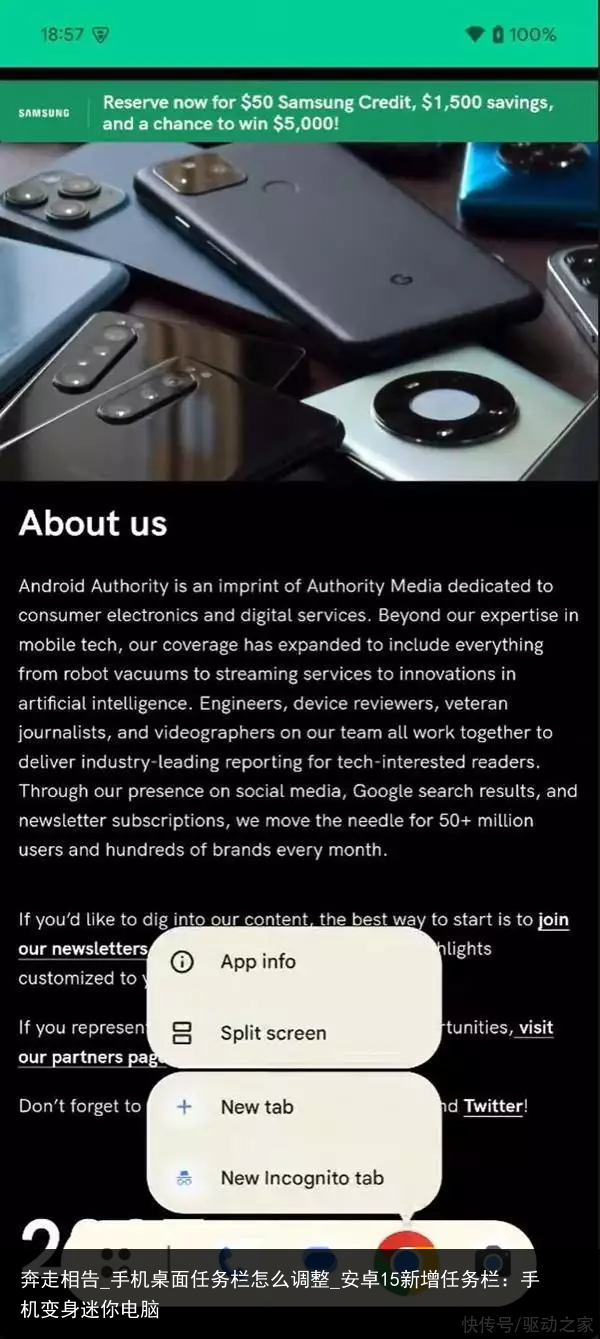Open the Twitter link

click(x=493, y=1106)
